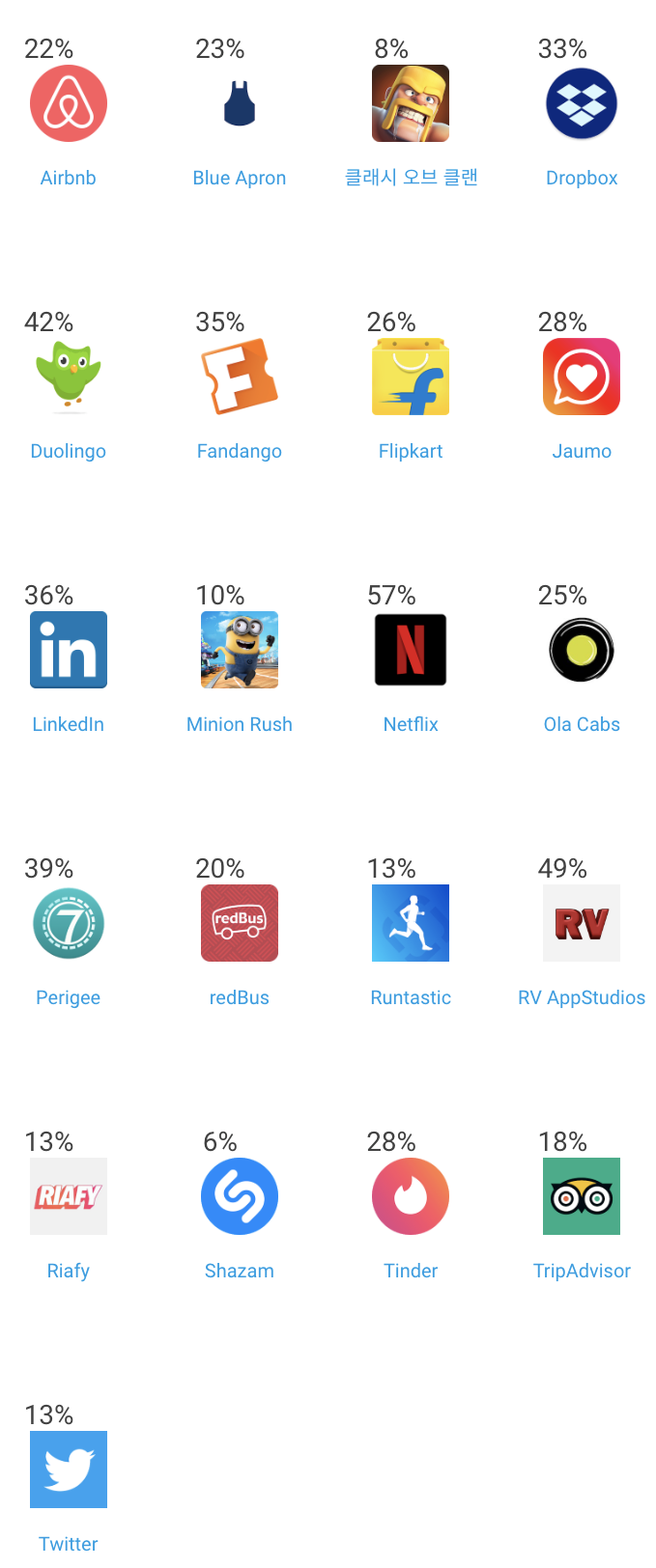Screen dimensions: 656x1568
Task: Open the Airbnb app entry
Action: (x=69, y=104)
